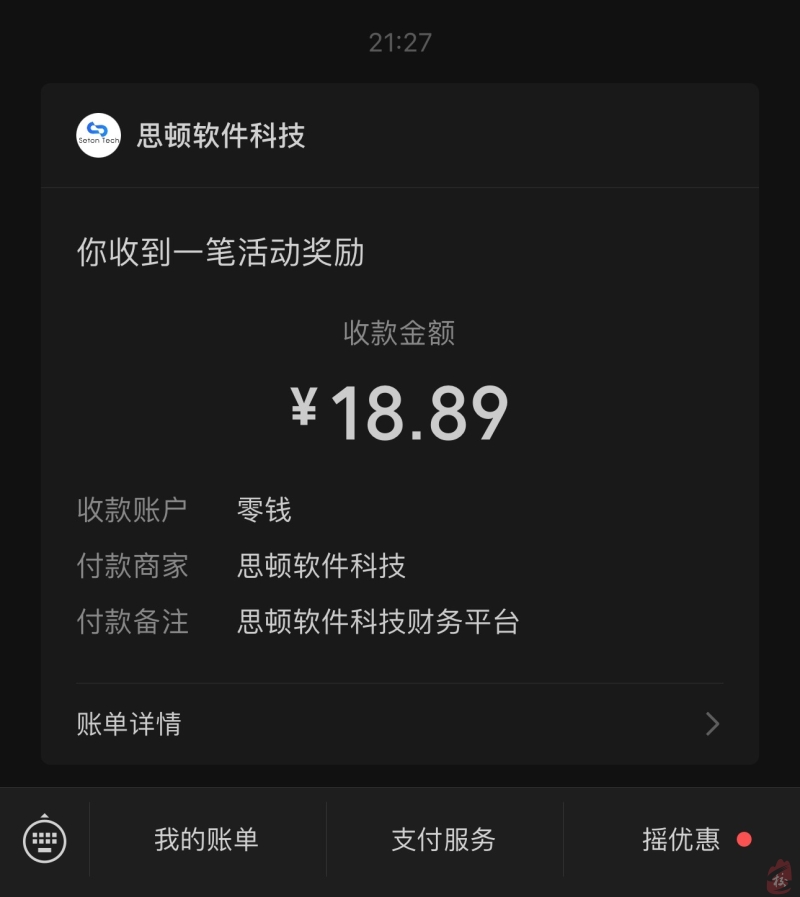Open 我的账单 menu
Viewport: 800px width, 897px height.
coord(206,839)
